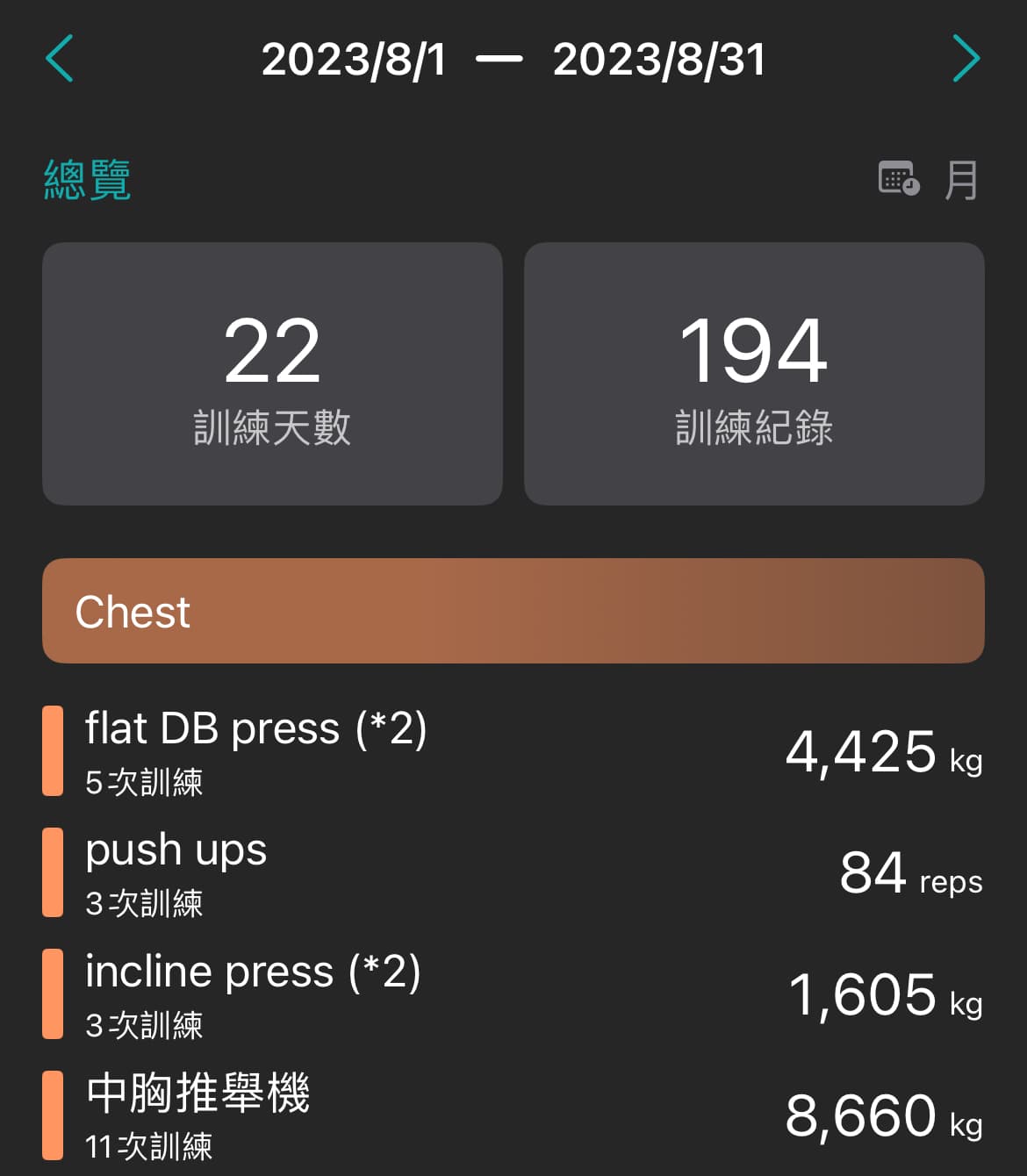1027x1176 pixels.
Task: Collapse the Chest category header
Action: 513,610
